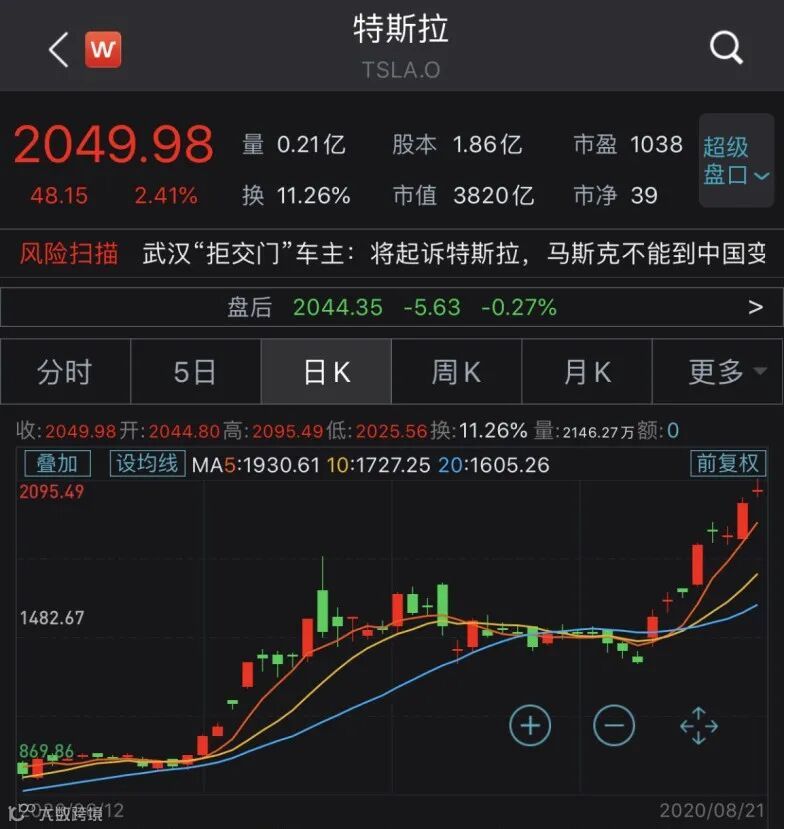The height and width of the screenshot is (829, 785).
Task: Zoom out the chart with minus button
Action: click(613, 725)
